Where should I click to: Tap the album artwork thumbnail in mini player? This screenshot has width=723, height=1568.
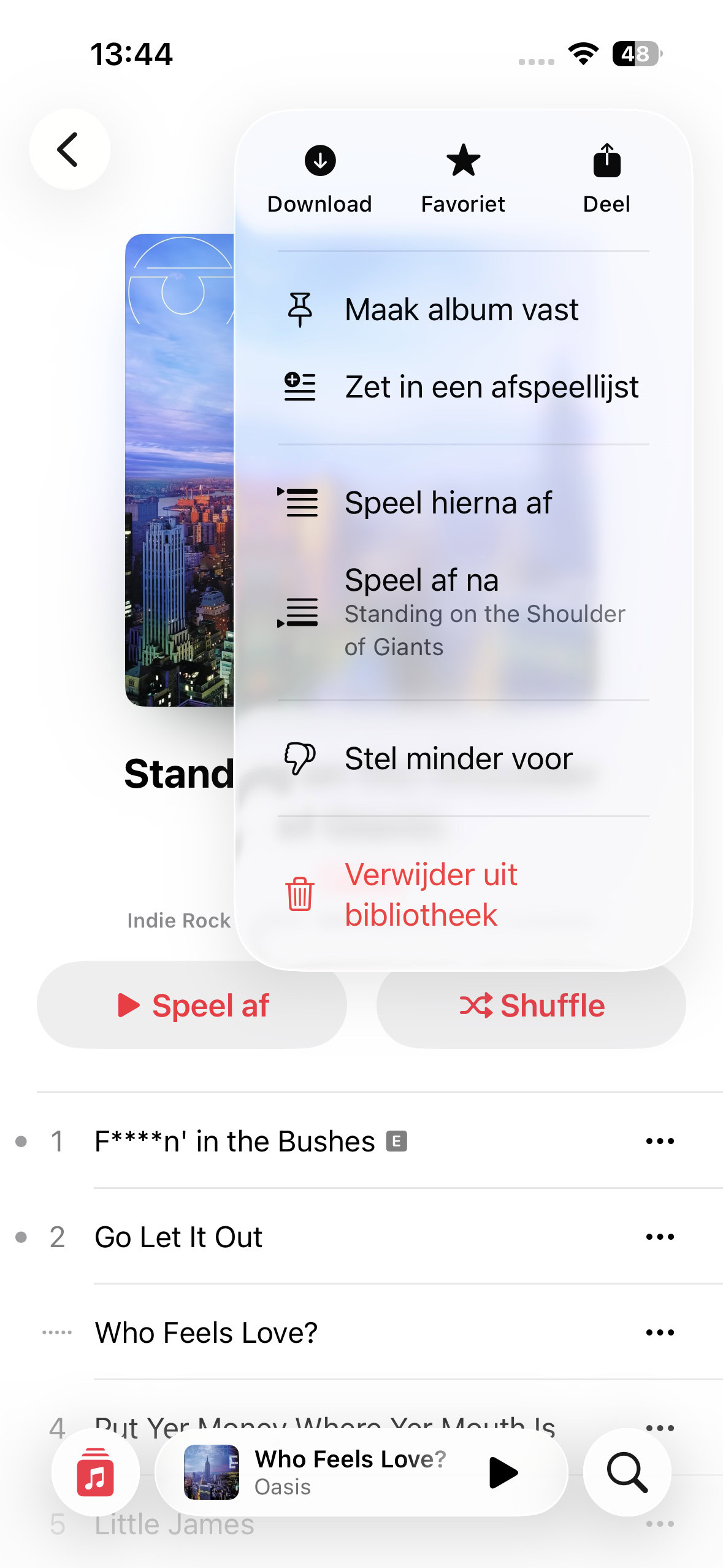coord(212,1472)
